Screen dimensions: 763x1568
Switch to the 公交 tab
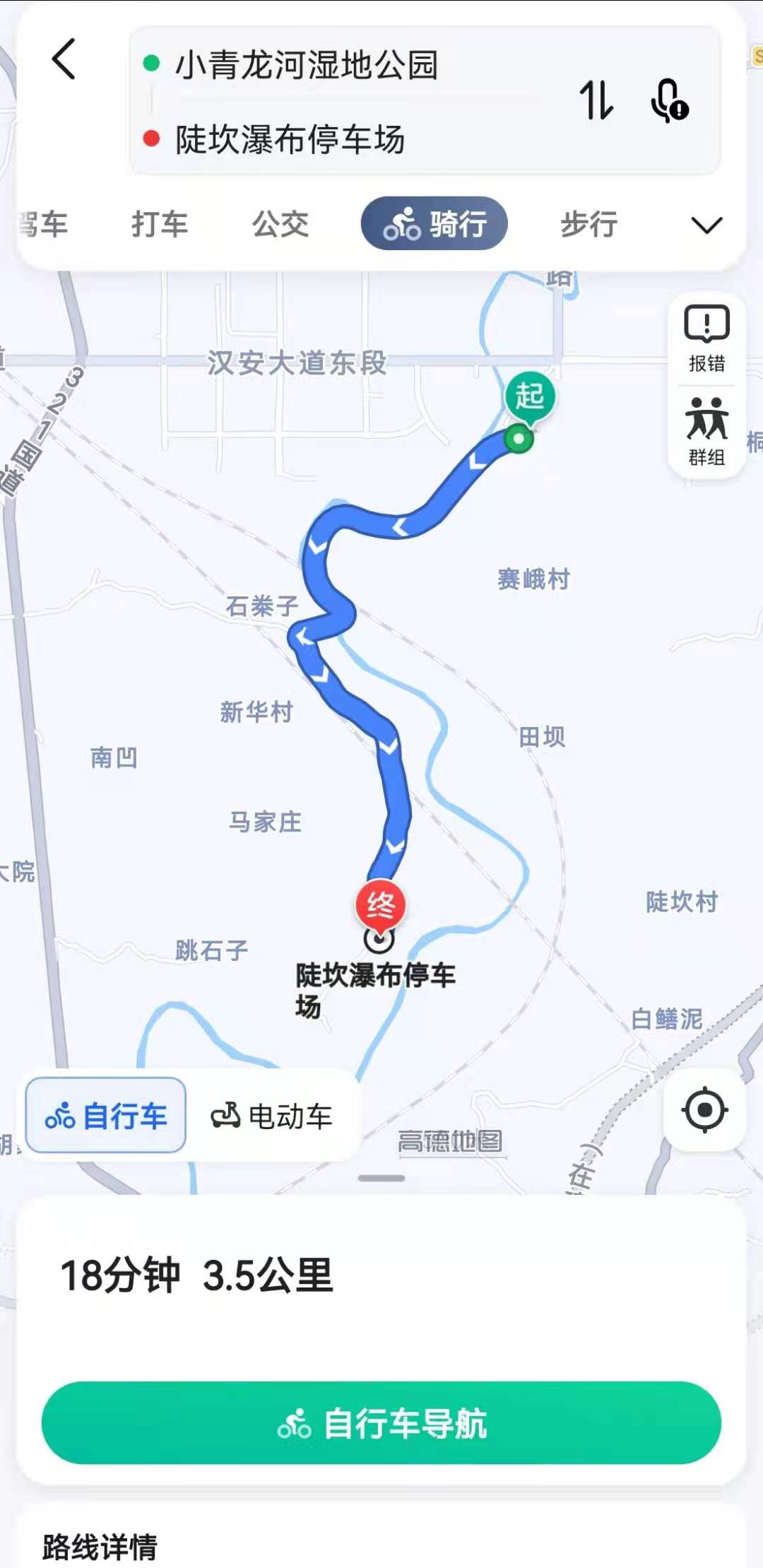[x=280, y=224]
